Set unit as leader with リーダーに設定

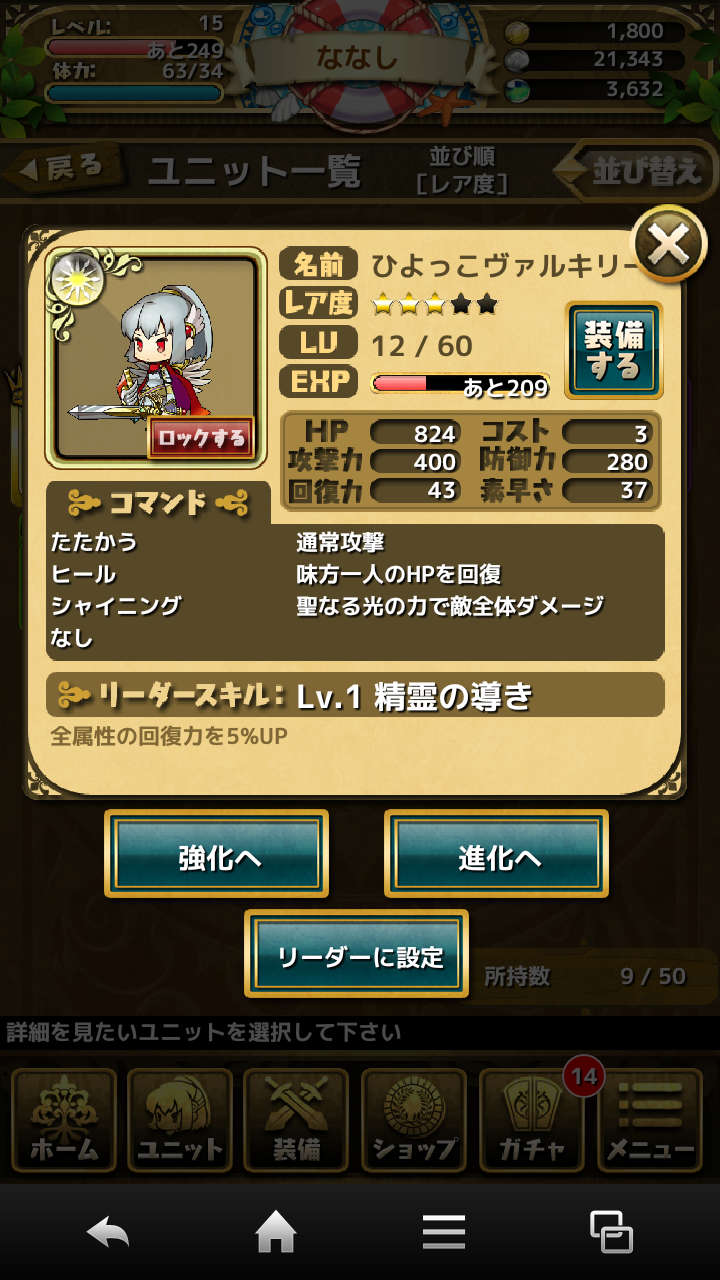[357, 954]
